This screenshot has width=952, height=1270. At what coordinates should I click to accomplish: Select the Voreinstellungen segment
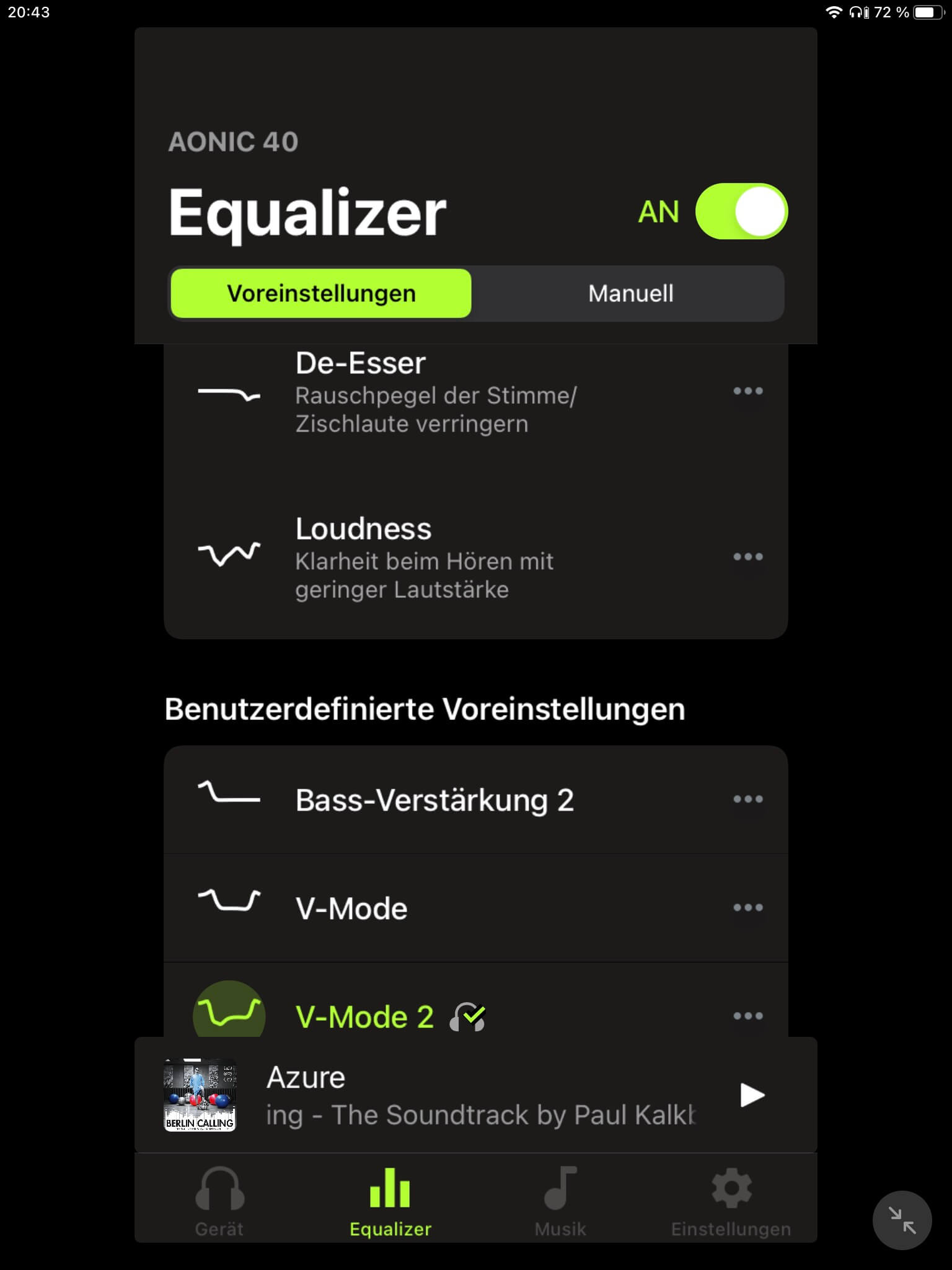(321, 293)
